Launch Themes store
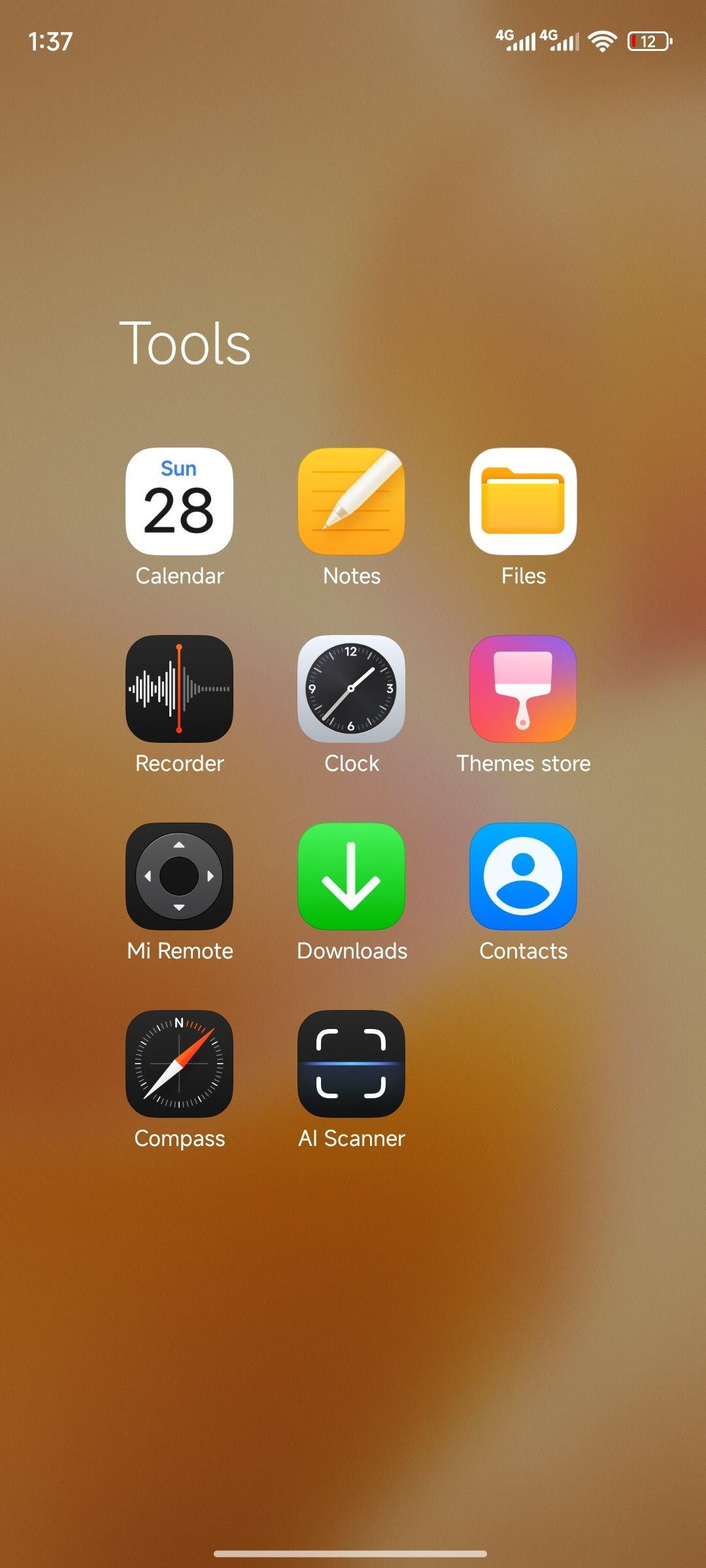The height and width of the screenshot is (1568, 706). [x=523, y=689]
